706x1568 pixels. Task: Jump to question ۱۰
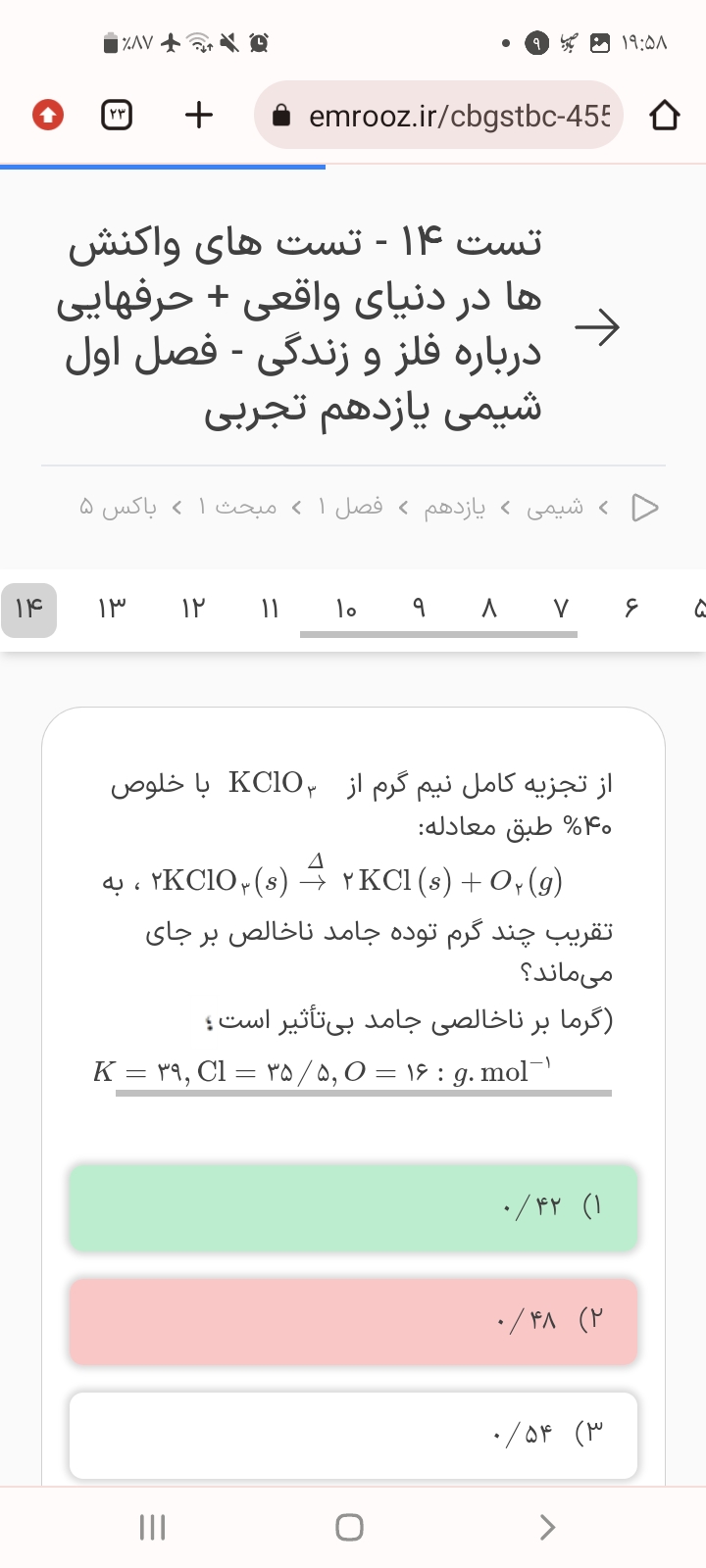tap(345, 610)
